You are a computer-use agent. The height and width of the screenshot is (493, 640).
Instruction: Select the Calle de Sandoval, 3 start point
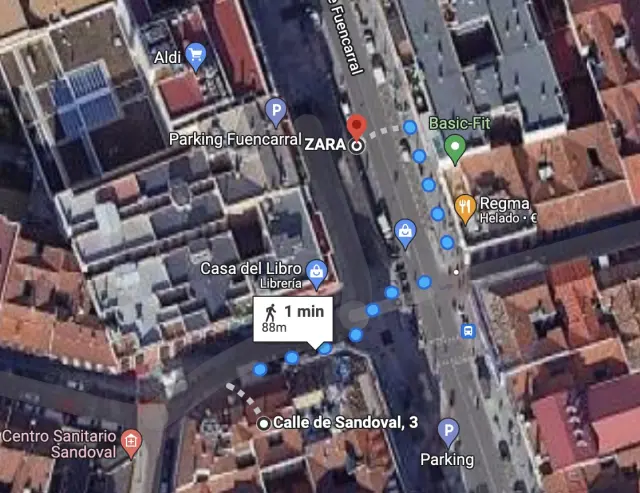pyautogui.click(x=264, y=424)
